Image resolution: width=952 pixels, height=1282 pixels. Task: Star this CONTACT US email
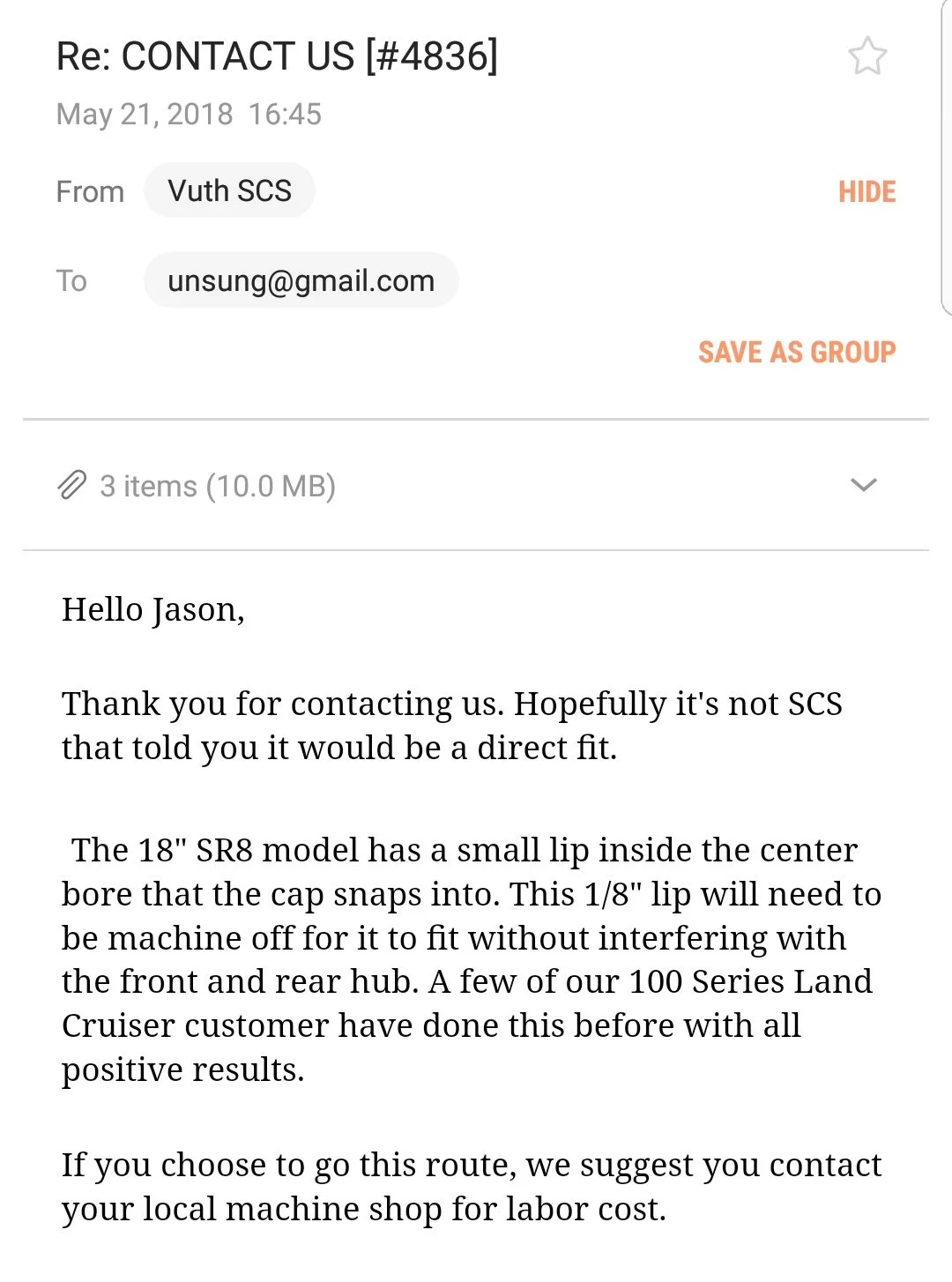click(867, 56)
